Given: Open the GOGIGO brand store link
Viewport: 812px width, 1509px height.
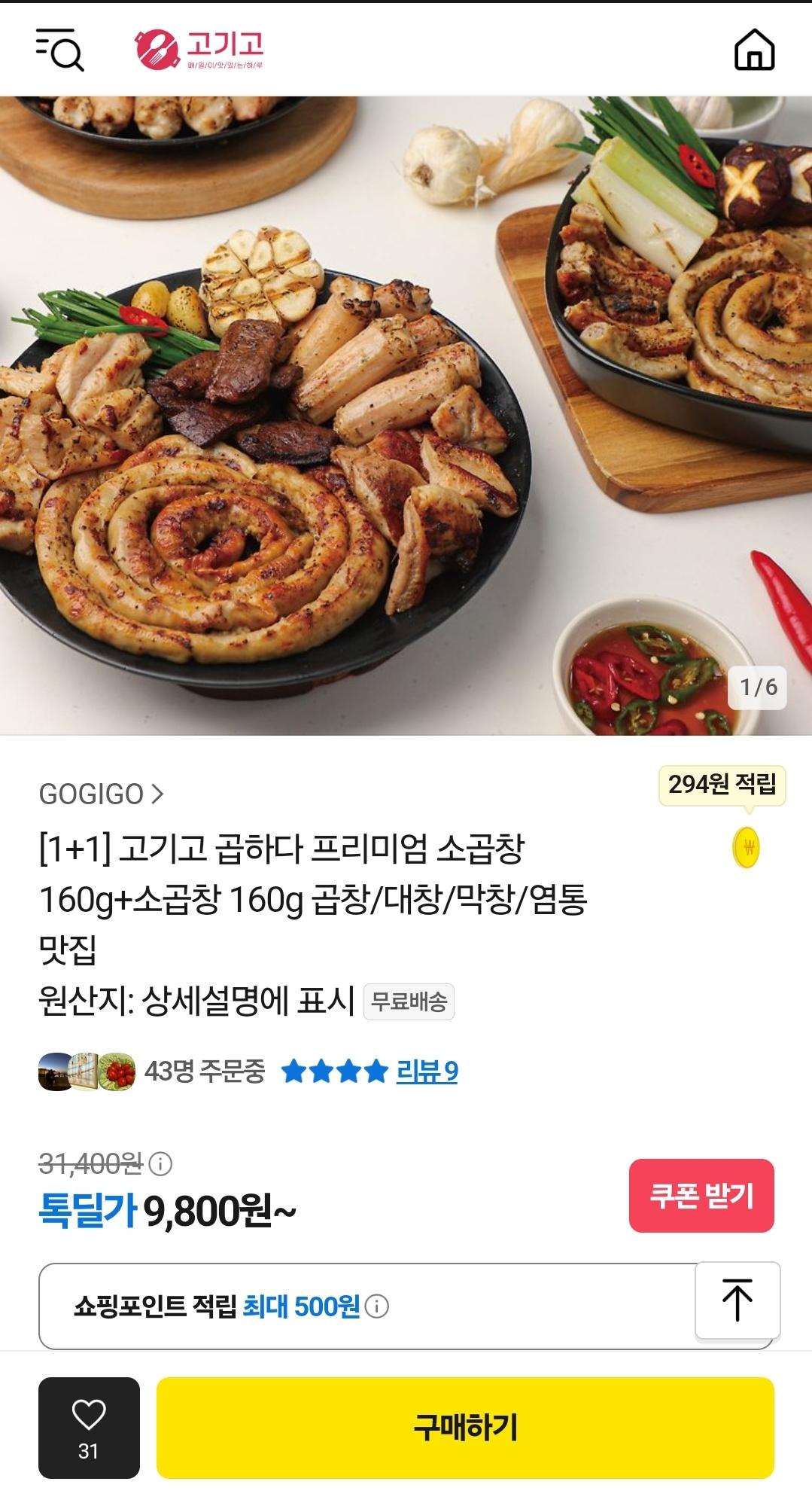Looking at the screenshot, I should pos(101,794).
